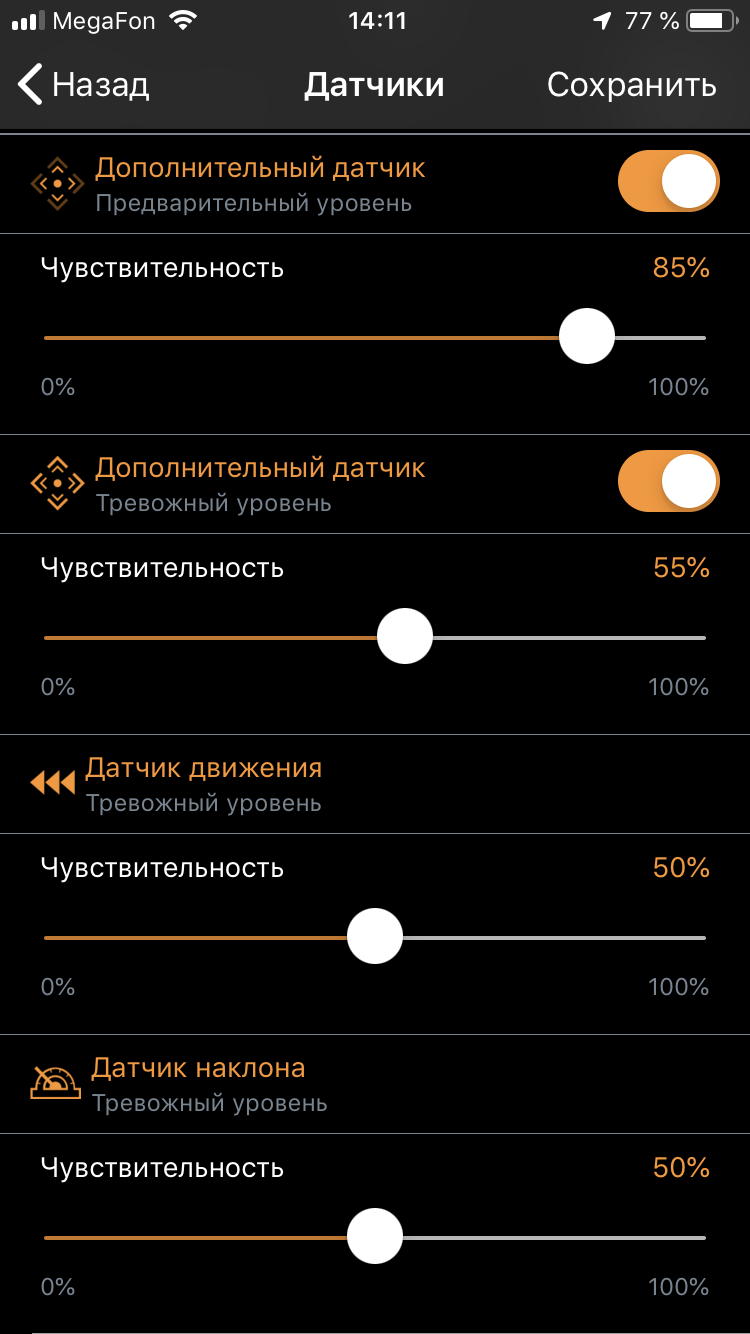Tap the 85% sensitivity slider handle

tap(586, 337)
